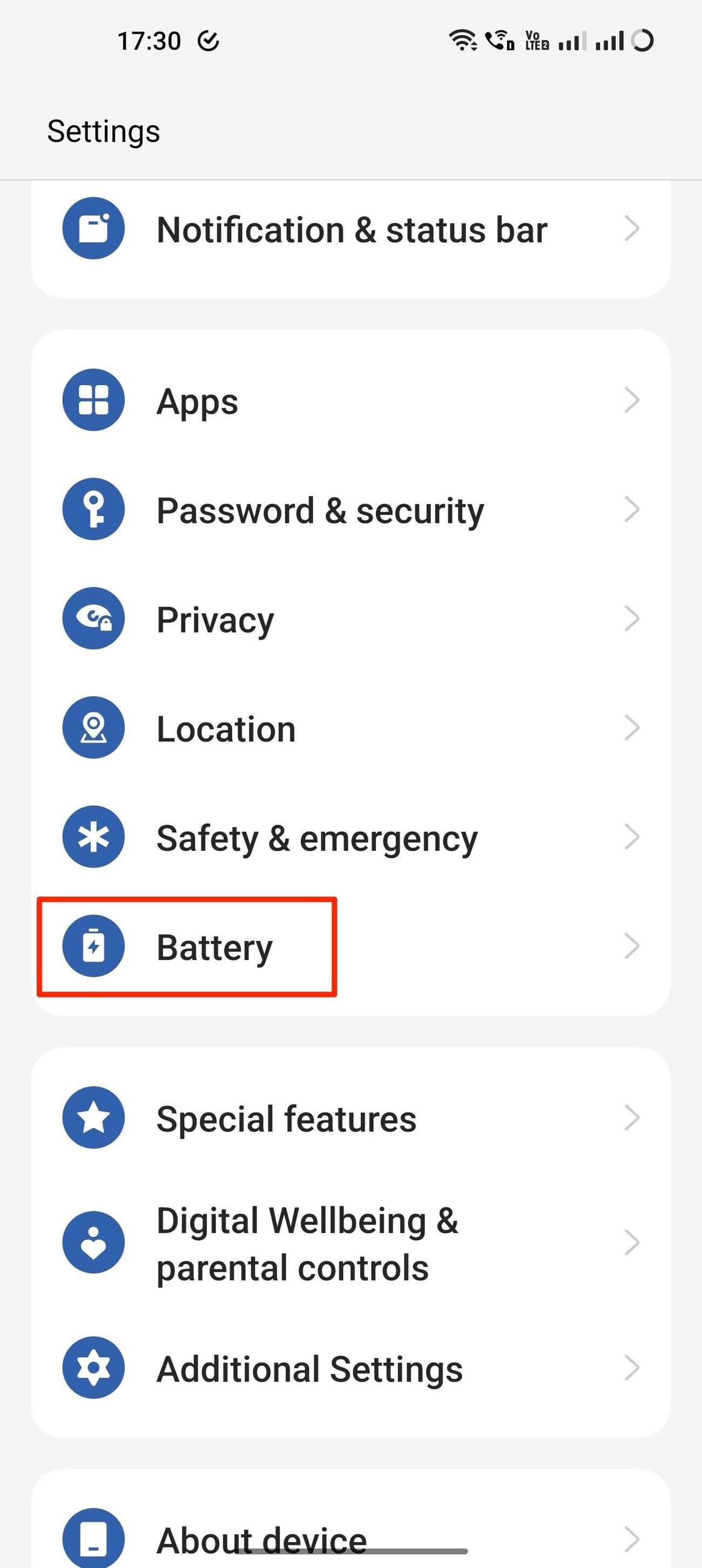
Task: Expand the Apps settings chevron
Action: click(633, 401)
